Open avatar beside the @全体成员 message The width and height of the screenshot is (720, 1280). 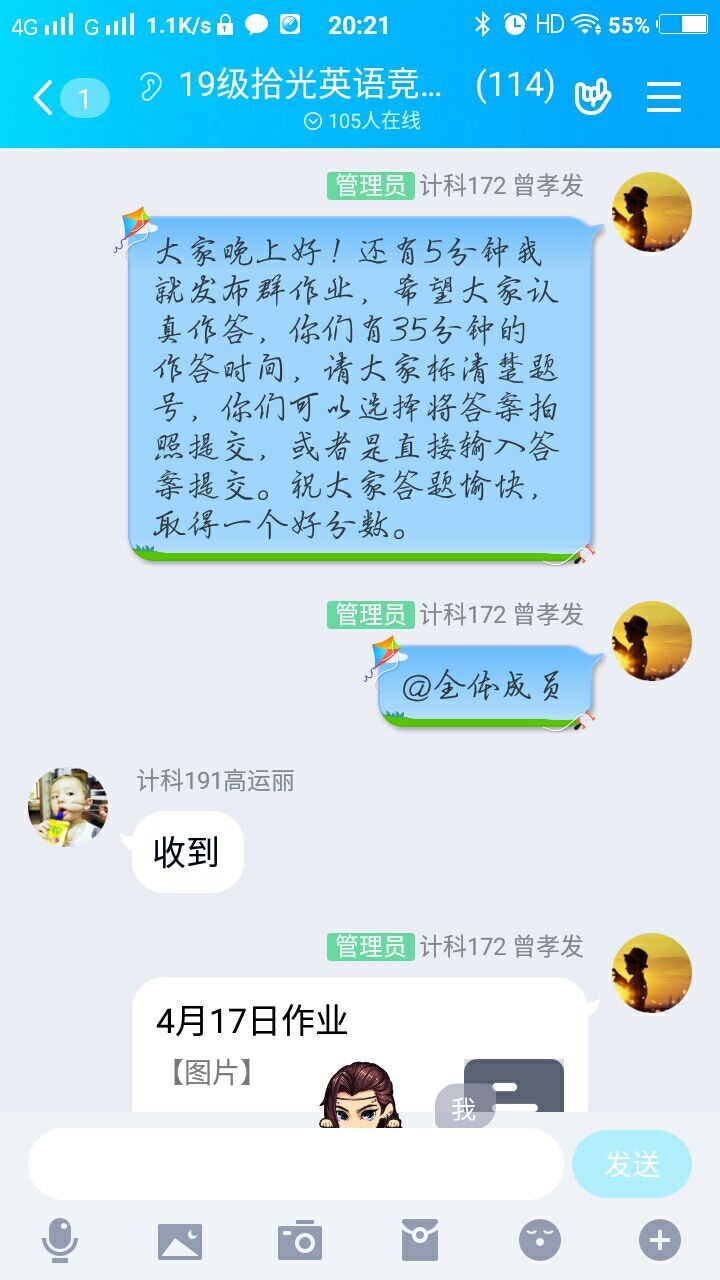(x=652, y=642)
